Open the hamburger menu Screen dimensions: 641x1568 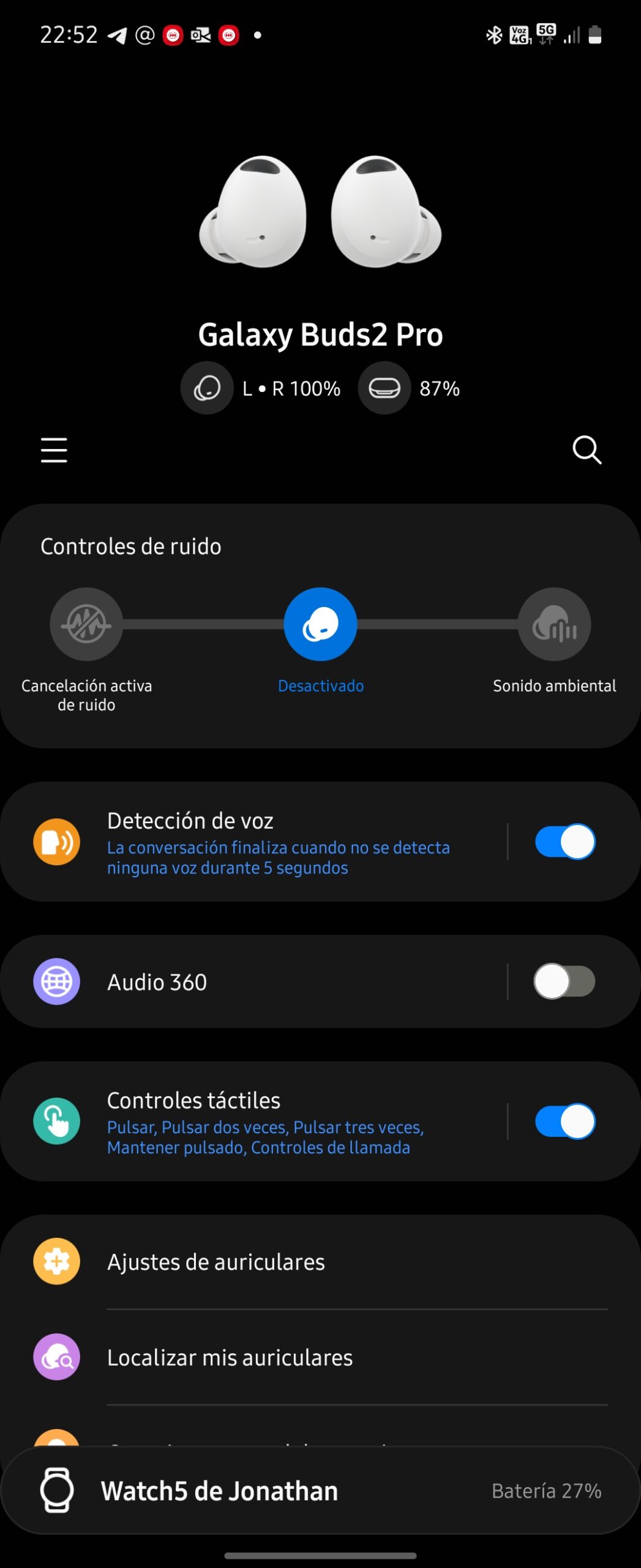coord(54,450)
